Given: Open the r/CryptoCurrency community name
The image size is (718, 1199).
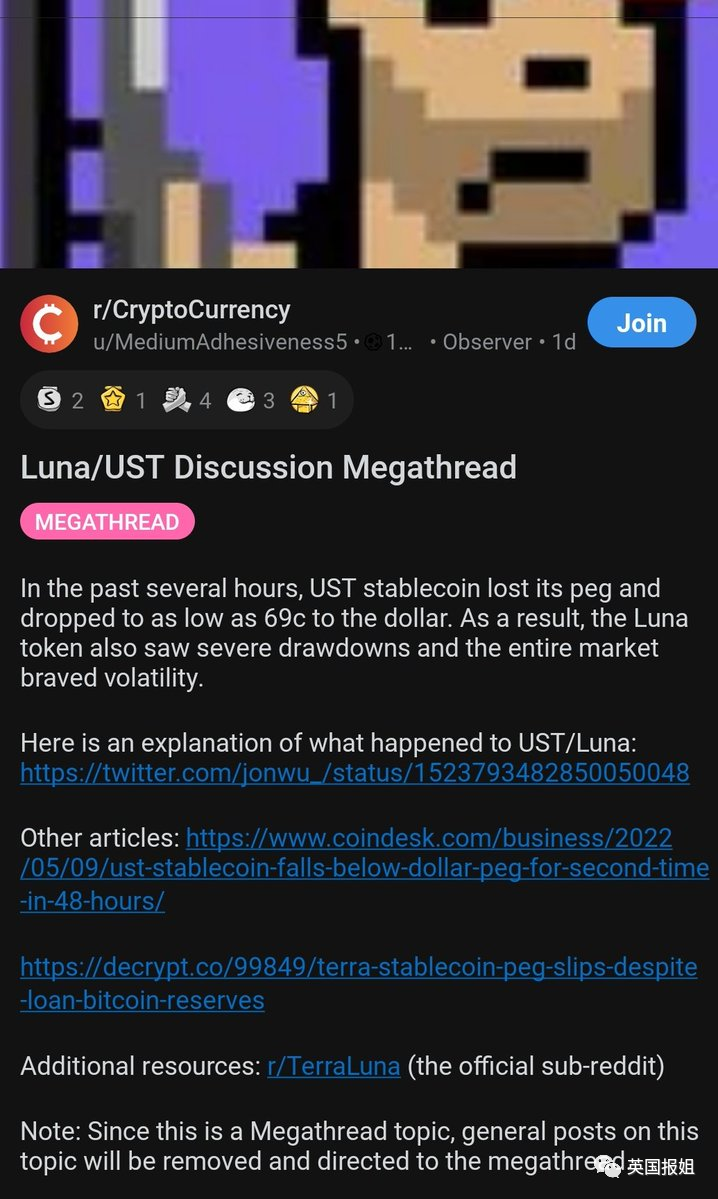Looking at the screenshot, I should point(191,310).
